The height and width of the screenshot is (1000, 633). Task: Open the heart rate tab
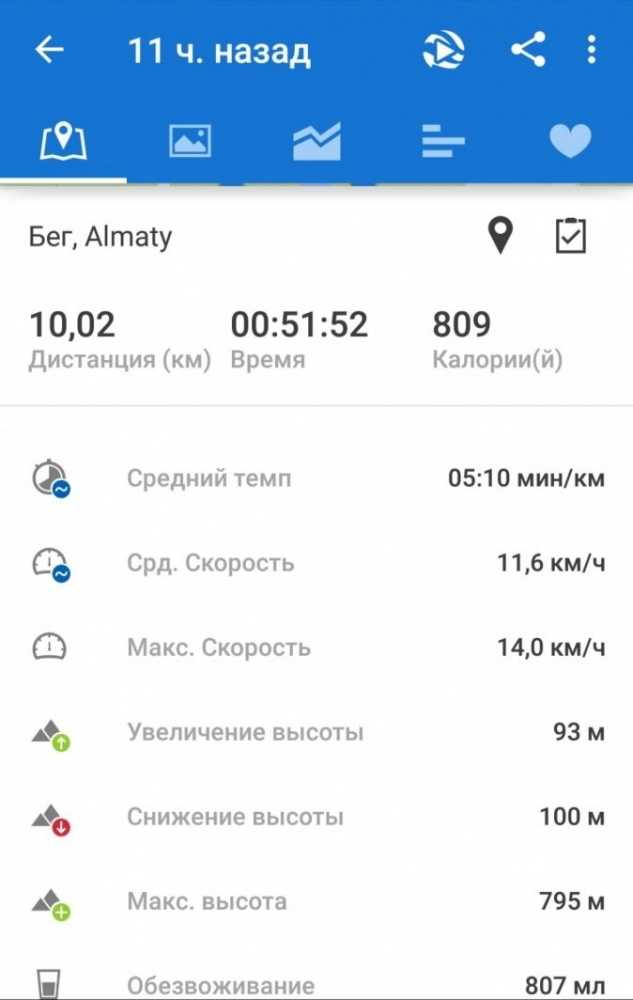click(570, 142)
